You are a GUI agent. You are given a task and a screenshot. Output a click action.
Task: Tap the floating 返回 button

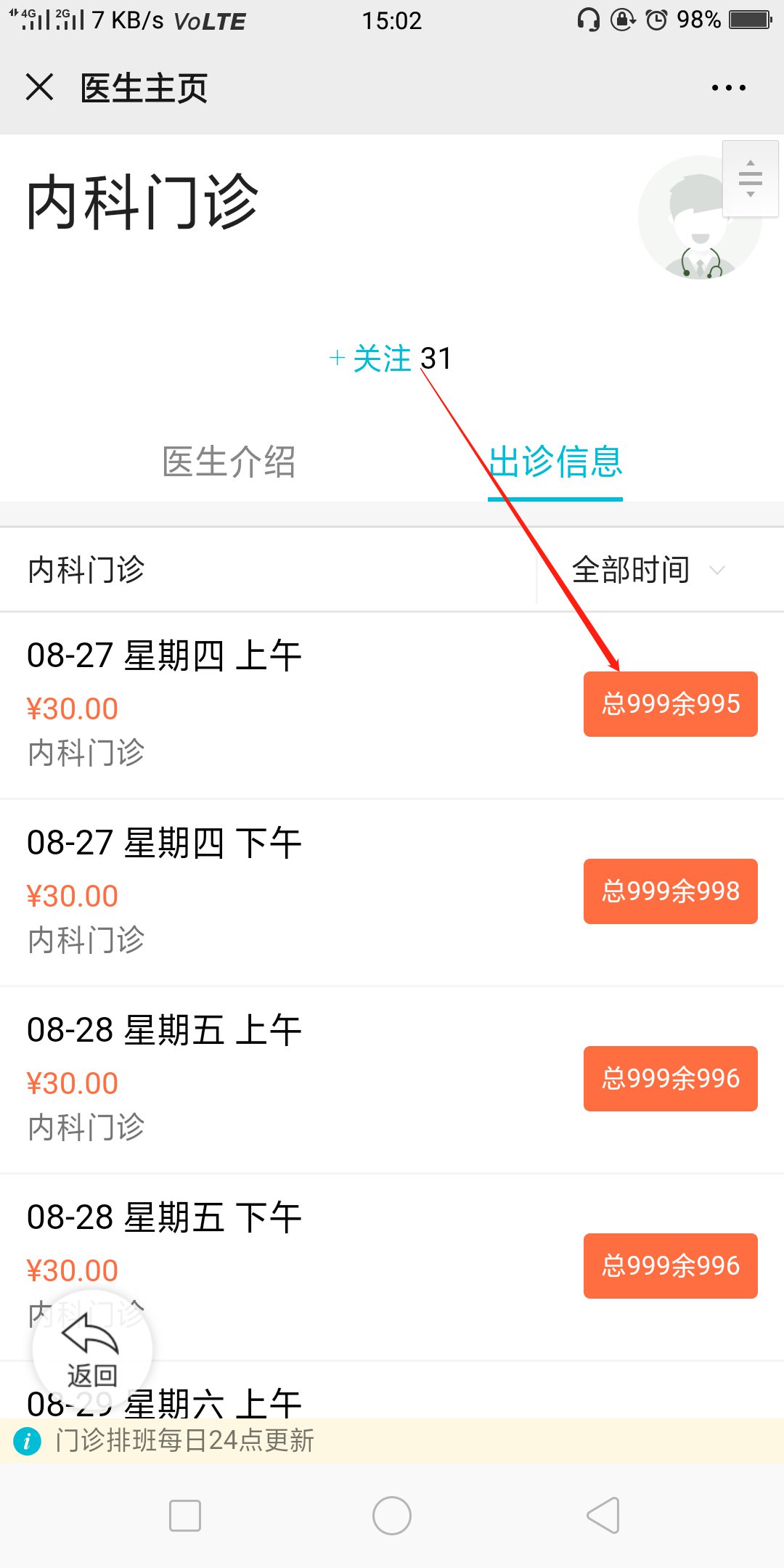pyautogui.click(x=92, y=1350)
